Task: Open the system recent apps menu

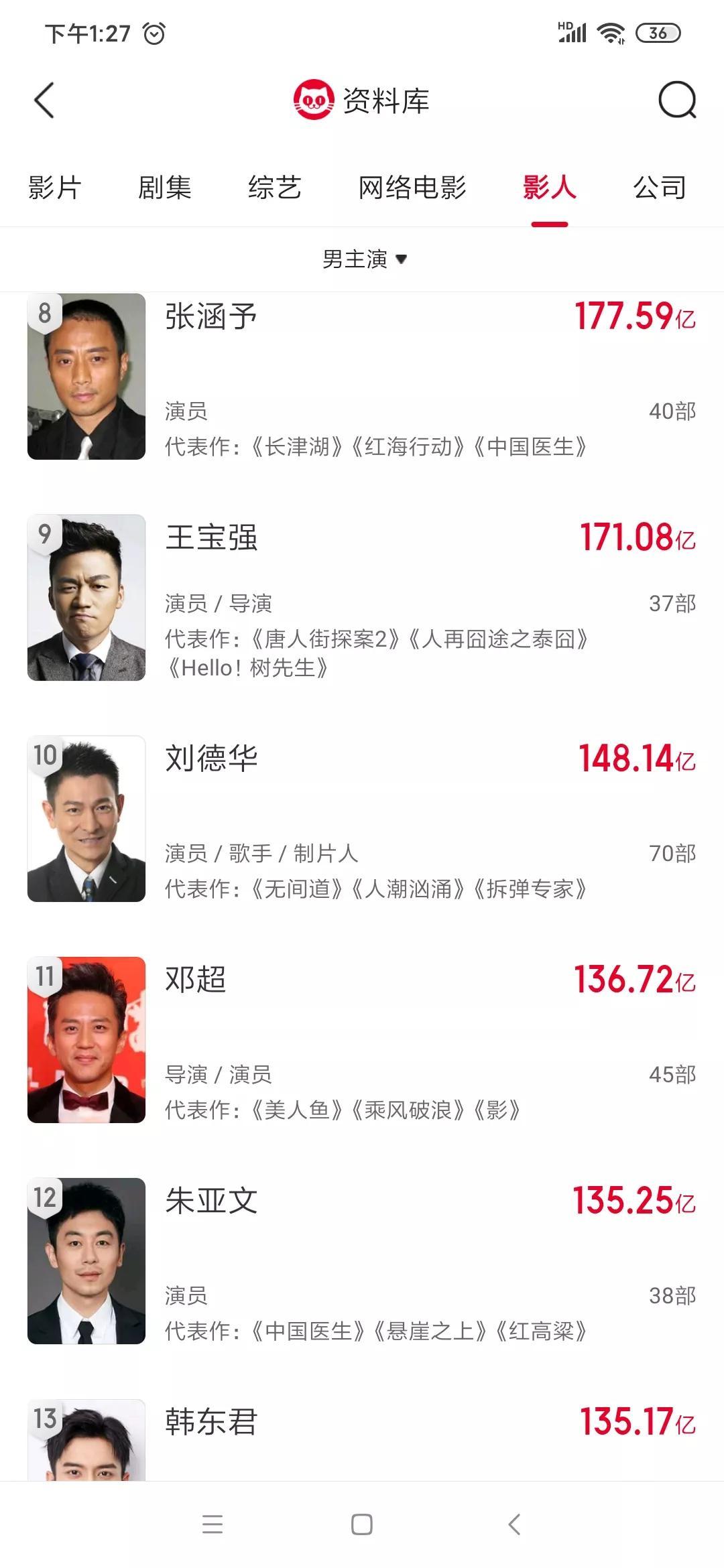Action: pyautogui.click(x=213, y=1524)
